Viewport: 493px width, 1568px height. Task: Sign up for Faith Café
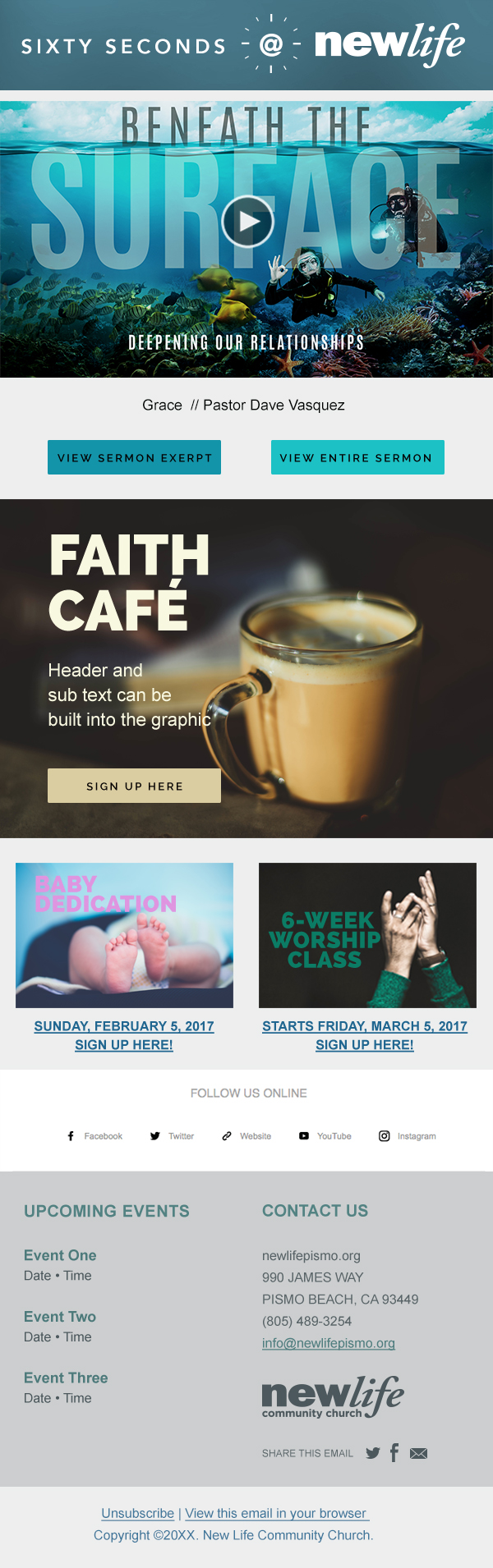(x=134, y=786)
